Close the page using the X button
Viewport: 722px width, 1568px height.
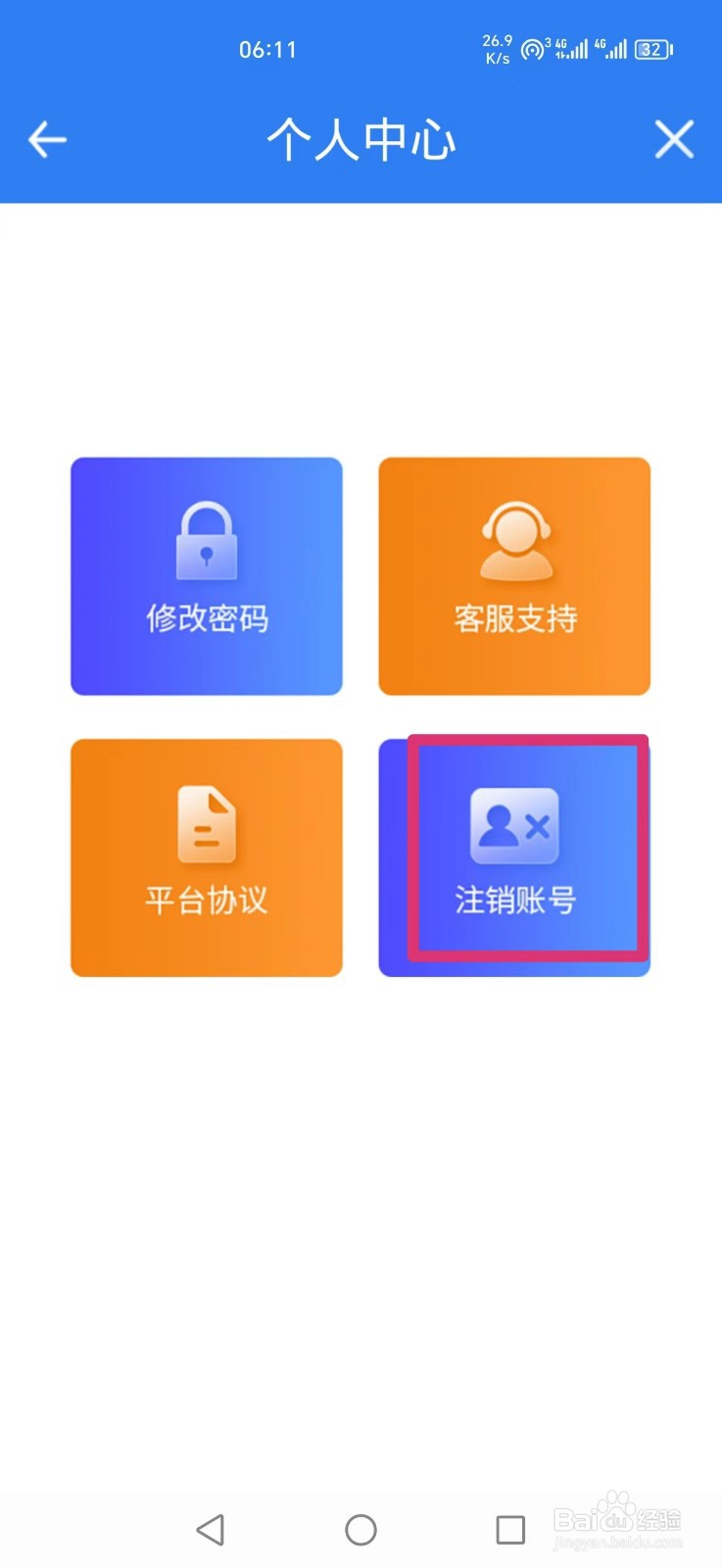(674, 139)
